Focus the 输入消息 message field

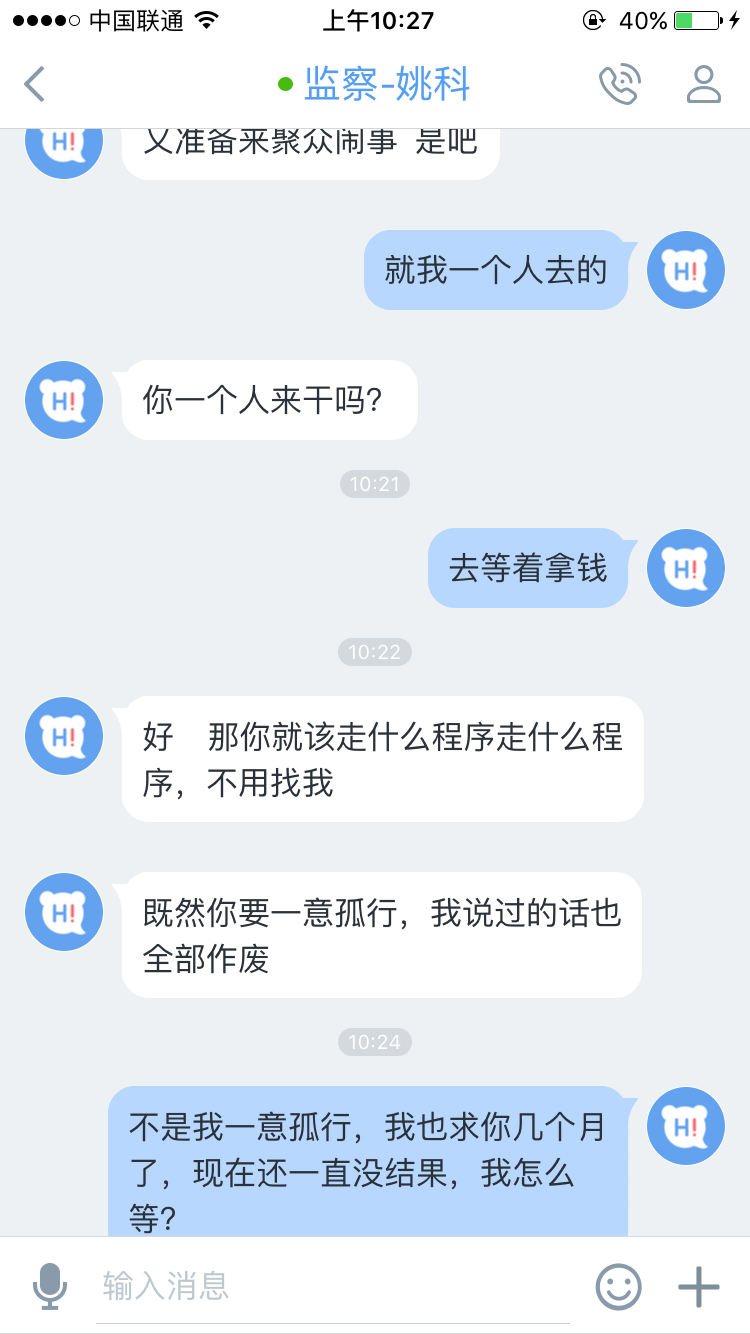click(335, 1286)
